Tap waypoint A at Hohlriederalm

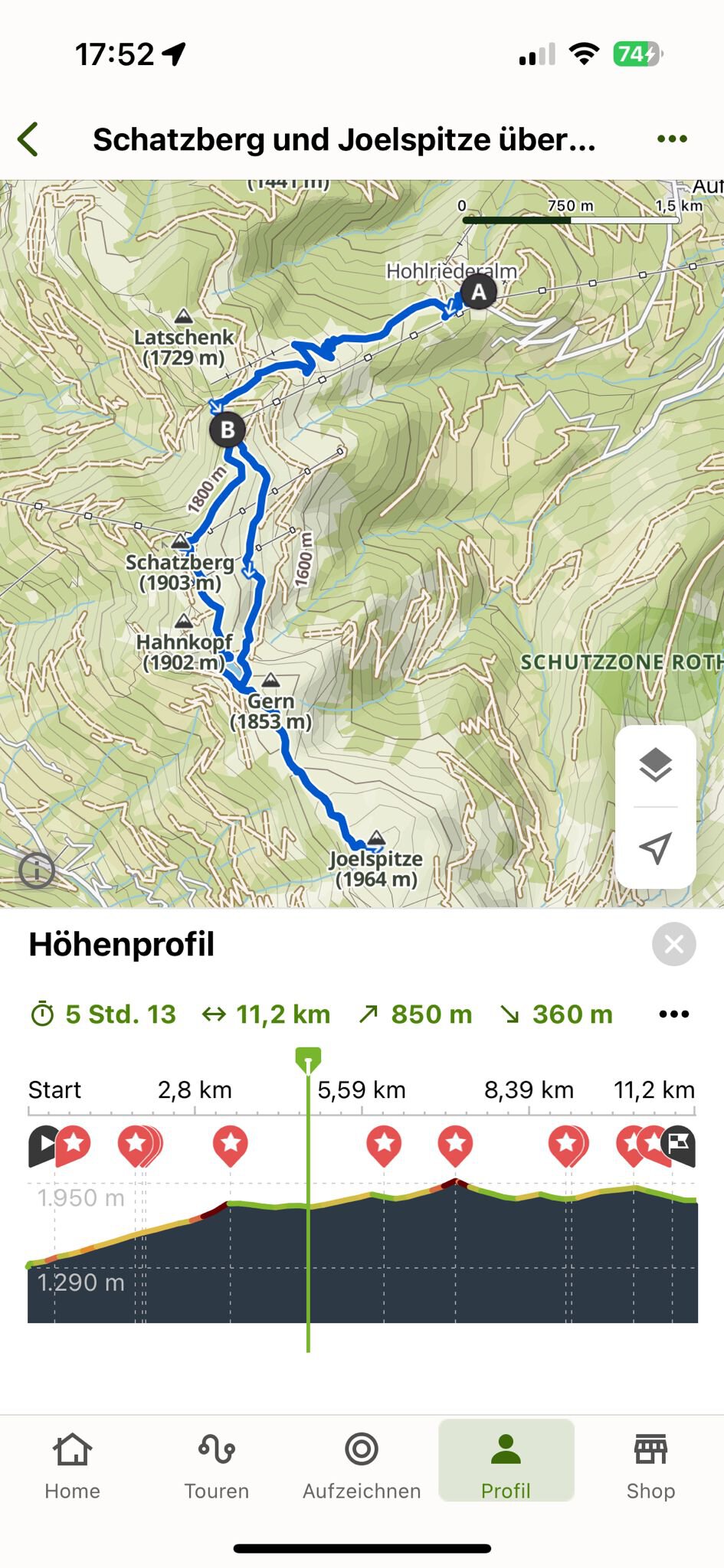click(x=479, y=292)
